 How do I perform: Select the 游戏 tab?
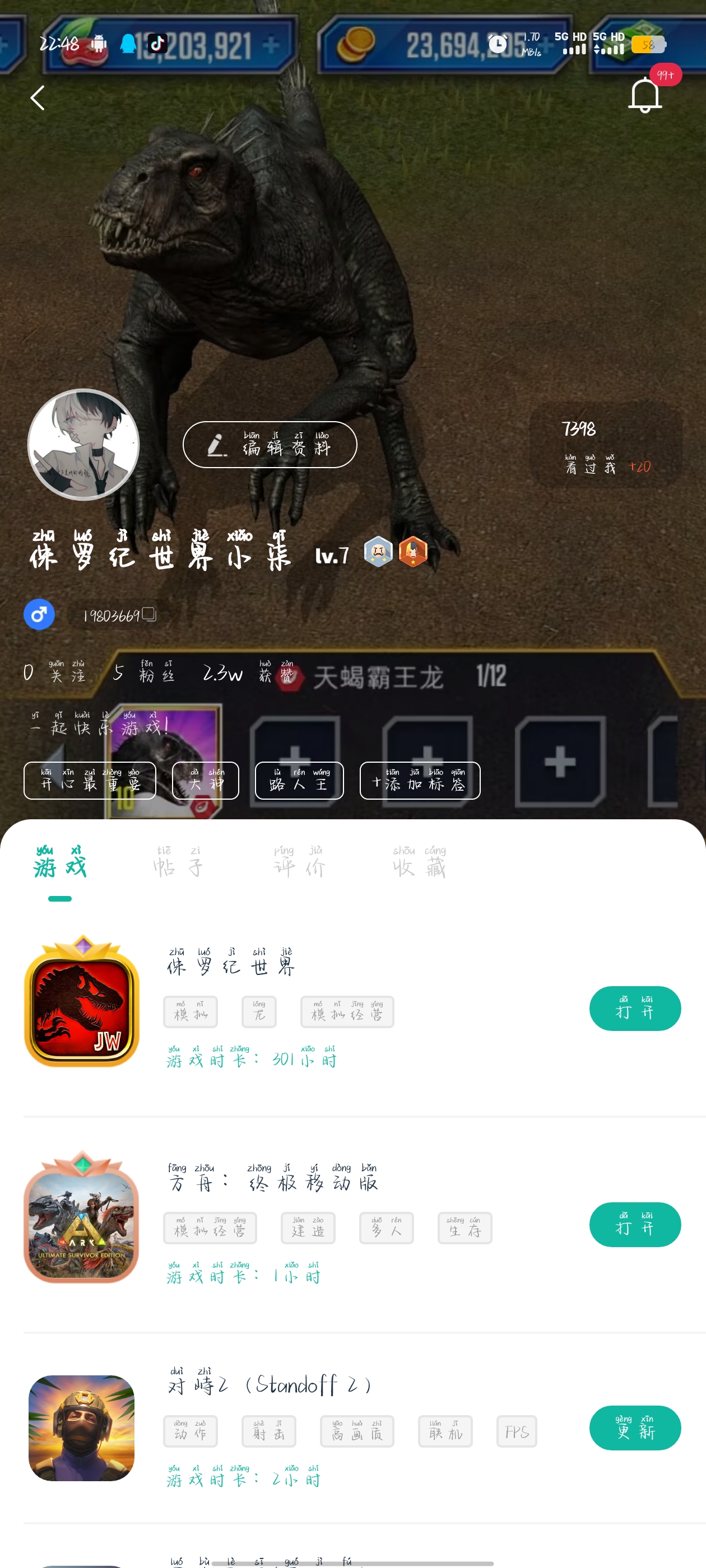point(60,863)
